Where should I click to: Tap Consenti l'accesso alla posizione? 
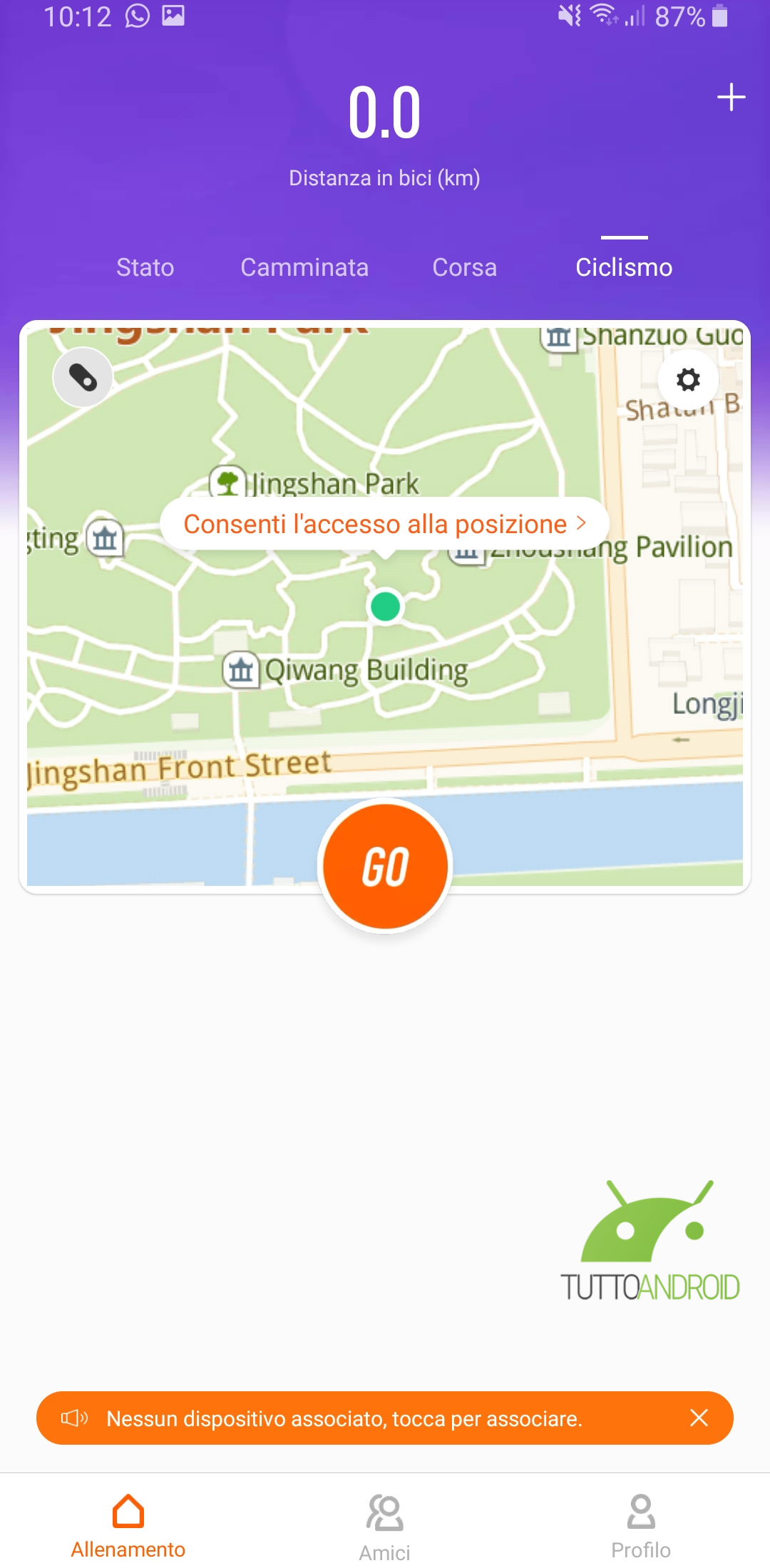pos(384,524)
